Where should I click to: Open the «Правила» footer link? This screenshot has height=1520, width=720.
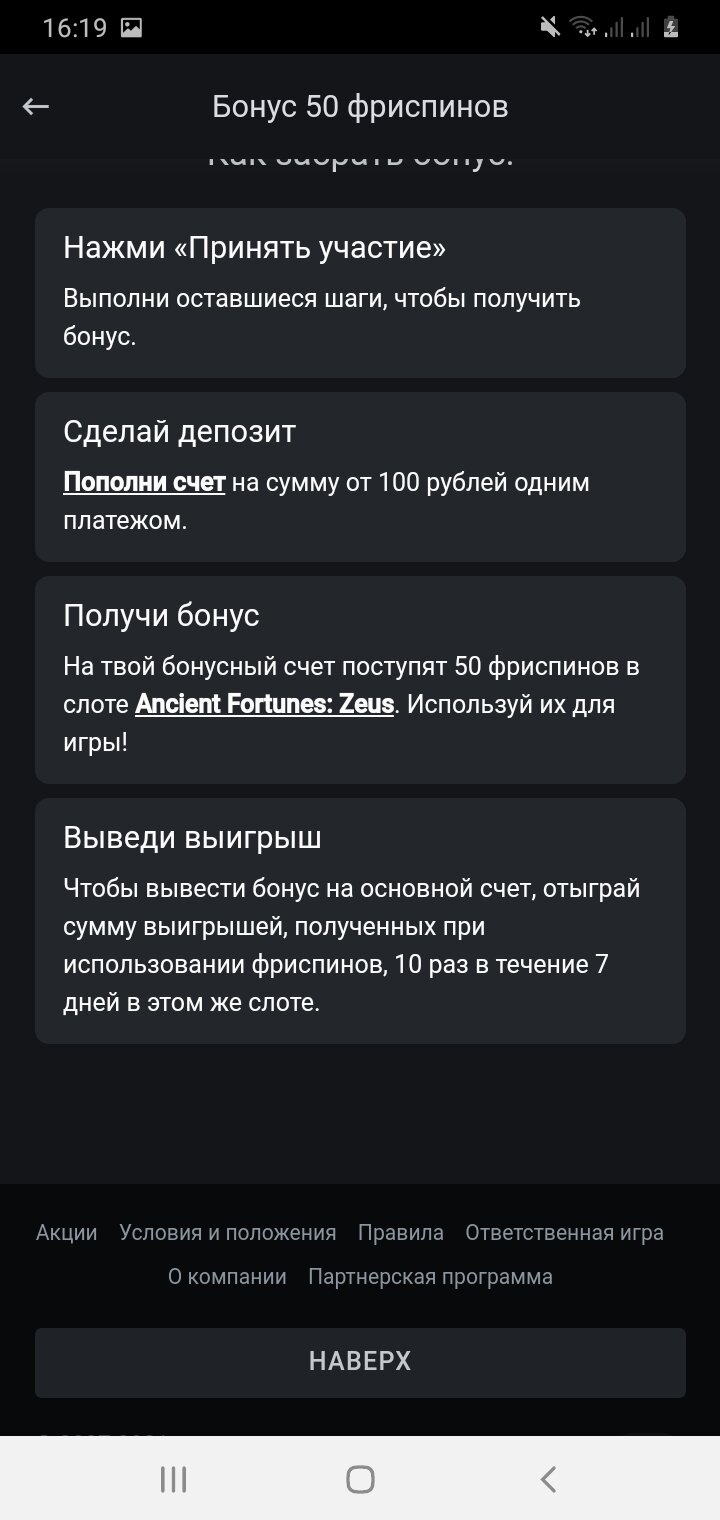click(x=400, y=1233)
